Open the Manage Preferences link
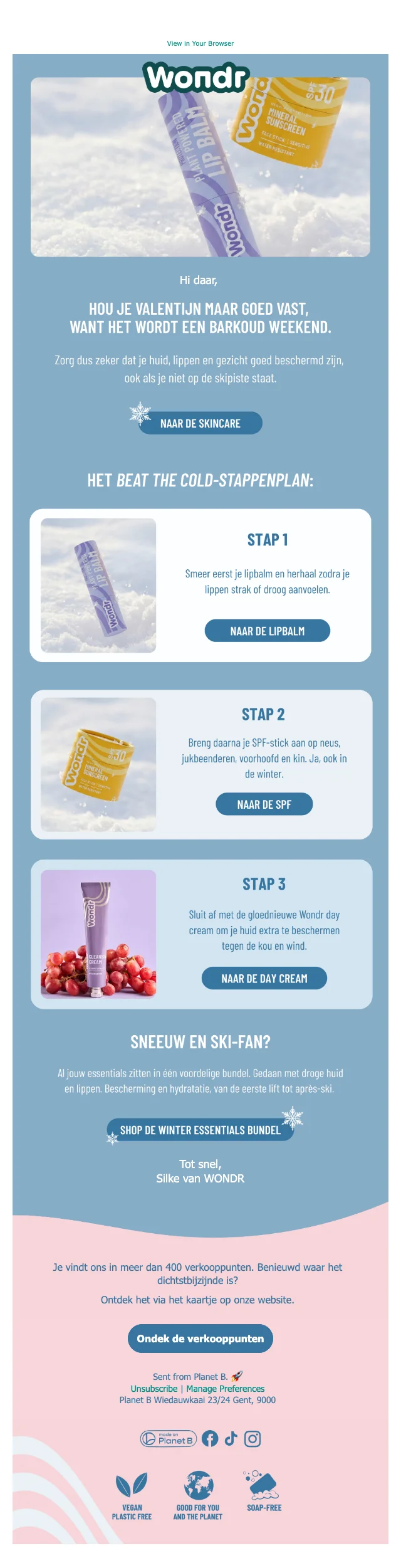 click(x=225, y=1389)
